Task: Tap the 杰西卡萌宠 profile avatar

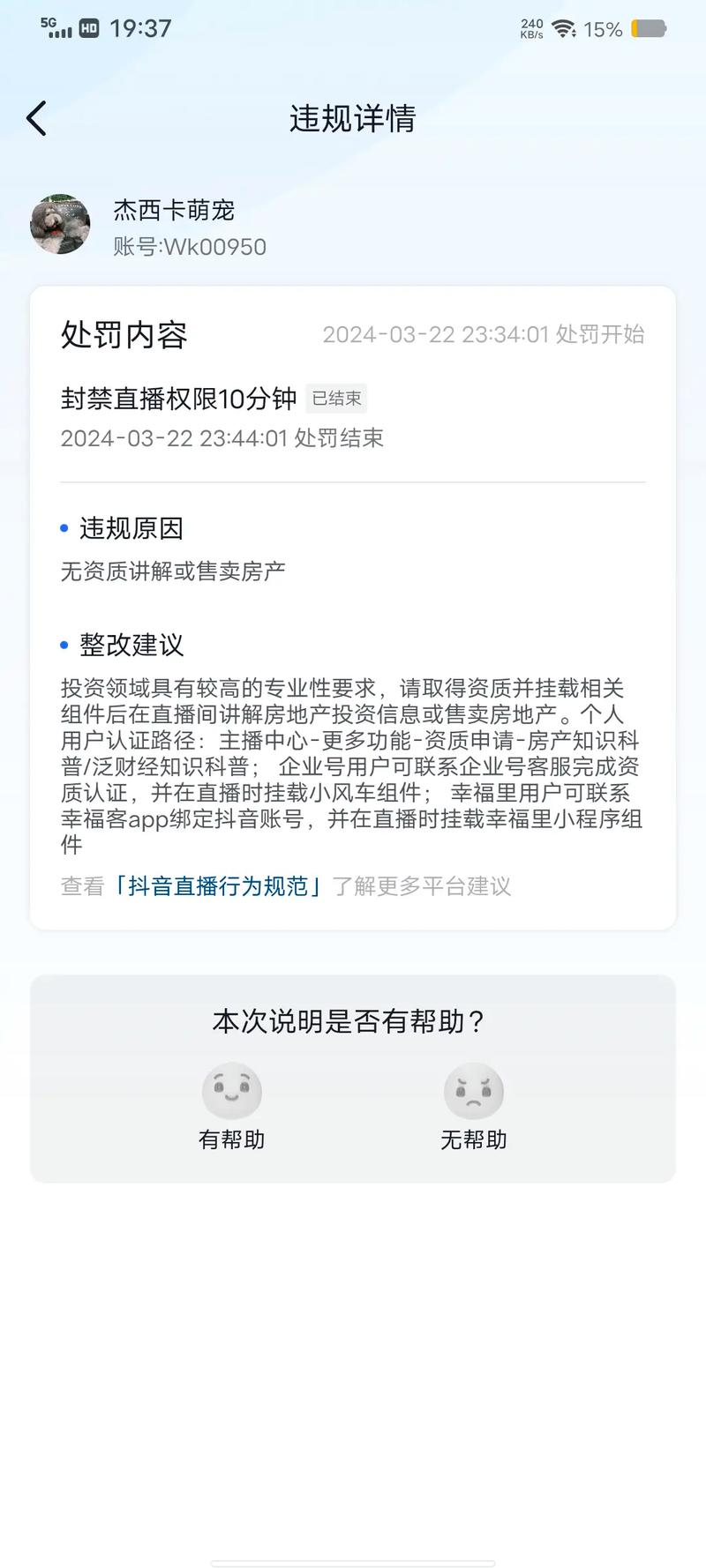Action: coord(60,225)
